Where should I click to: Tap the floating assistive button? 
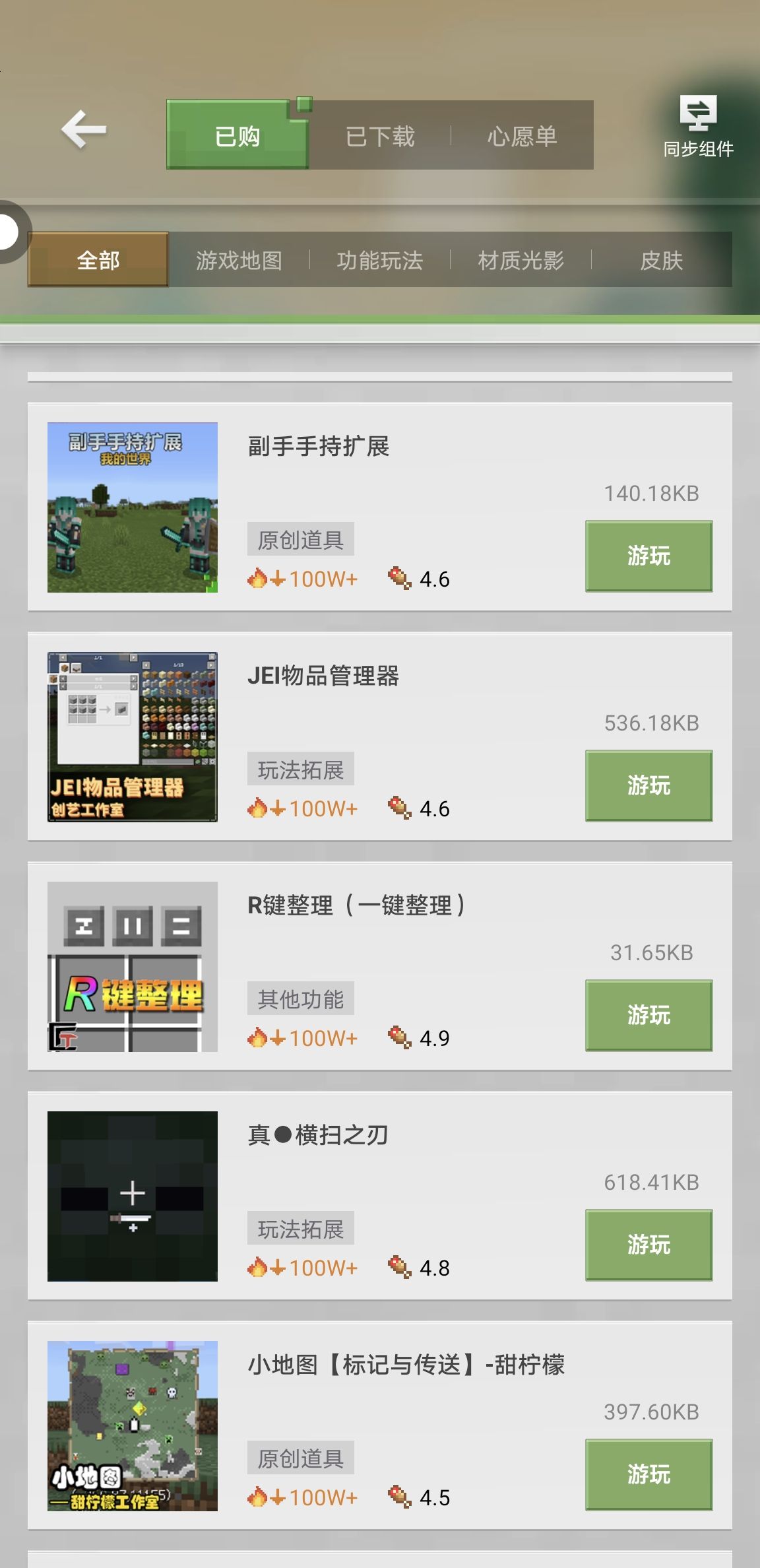[8, 232]
